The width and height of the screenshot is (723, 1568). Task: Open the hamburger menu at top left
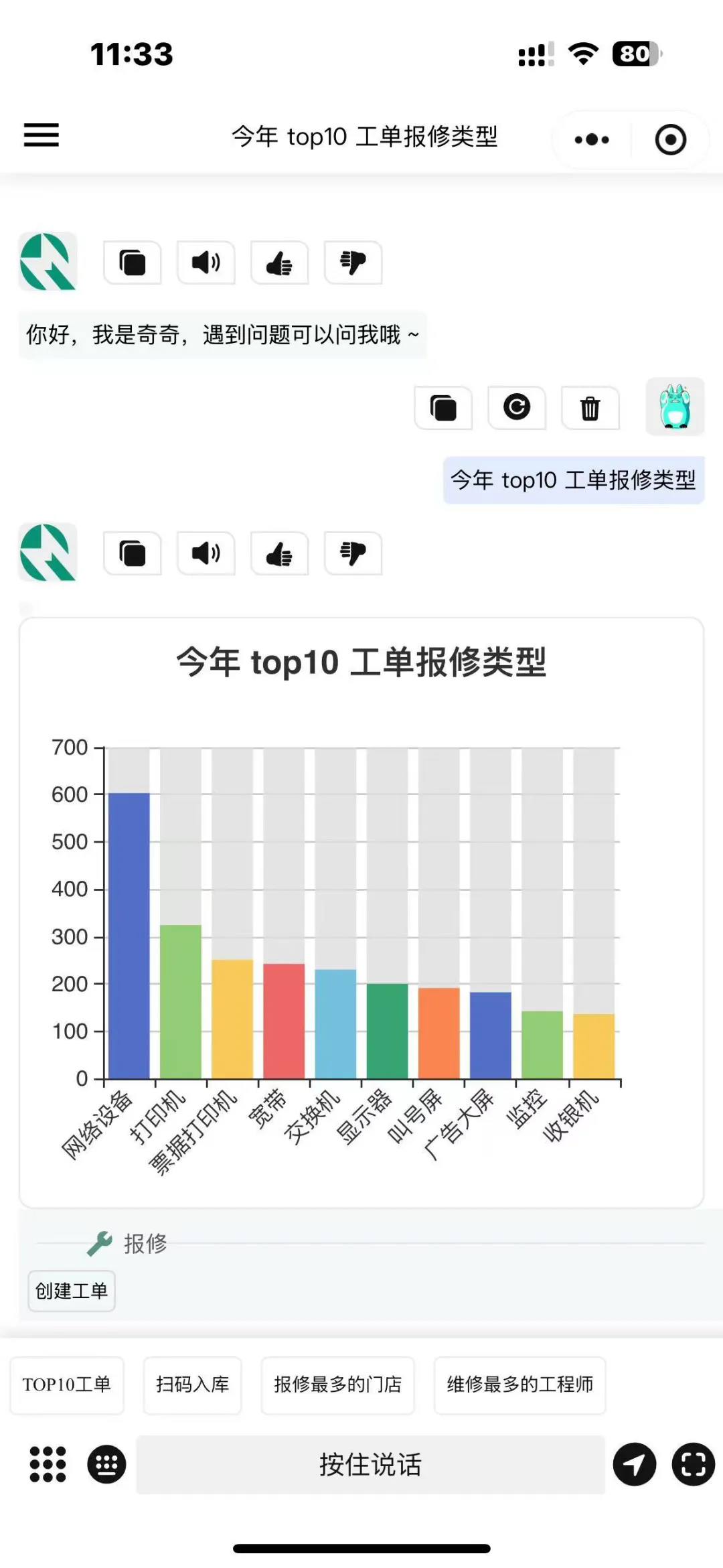pyautogui.click(x=41, y=136)
